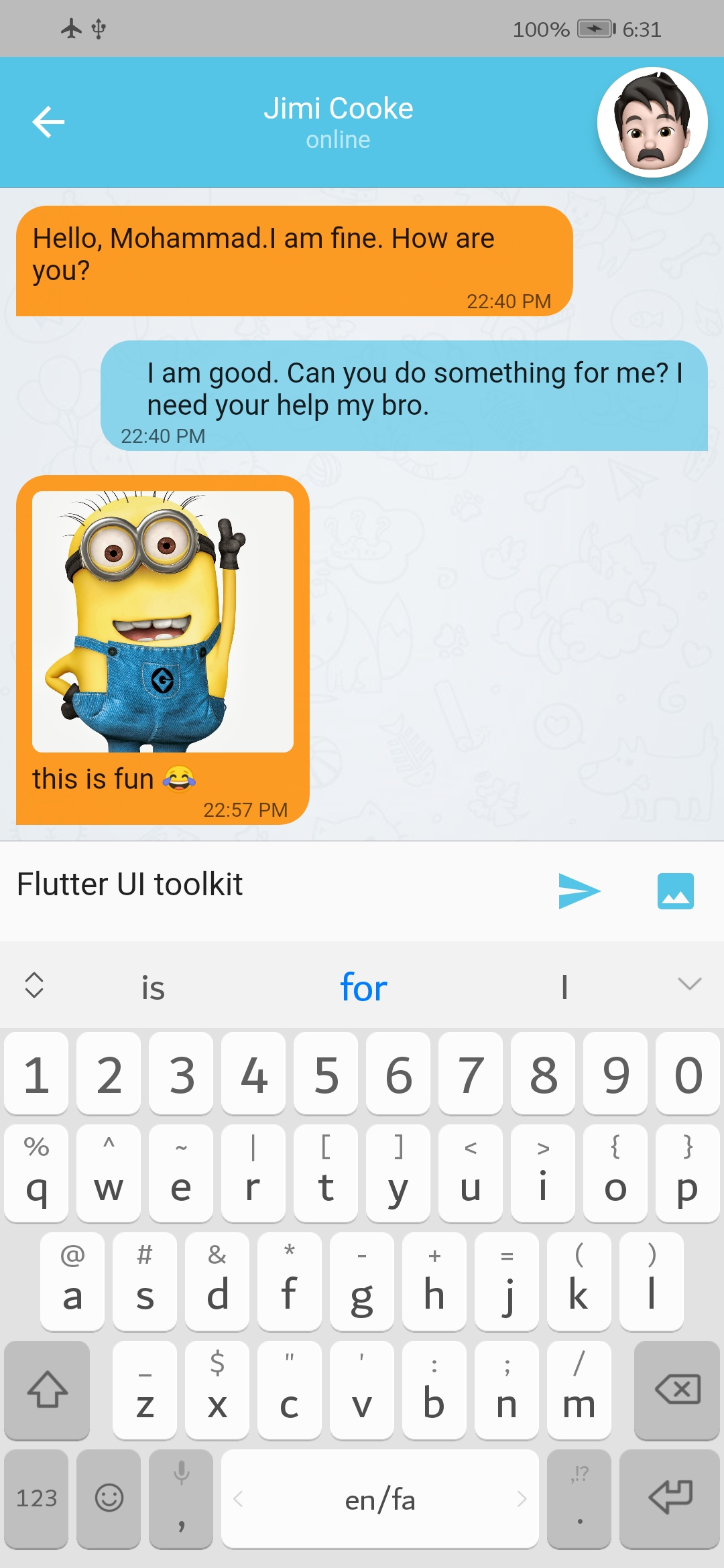Open the minion image in the chat
The height and width of the screenshot is (1568, 724).
pyautogui.click(x=163, y=621)
